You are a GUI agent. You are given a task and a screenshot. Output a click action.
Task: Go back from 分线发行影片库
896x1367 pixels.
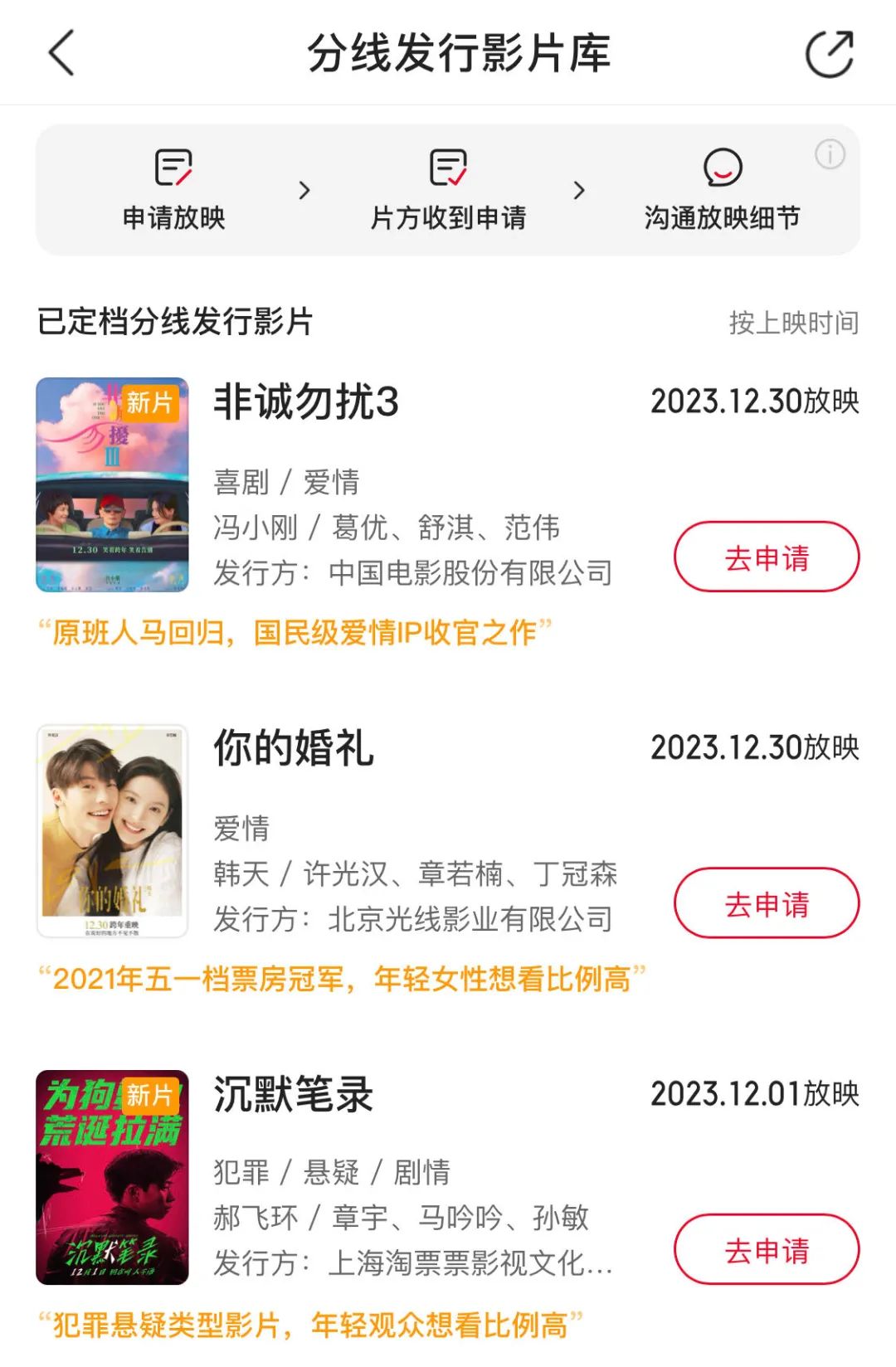62,53
